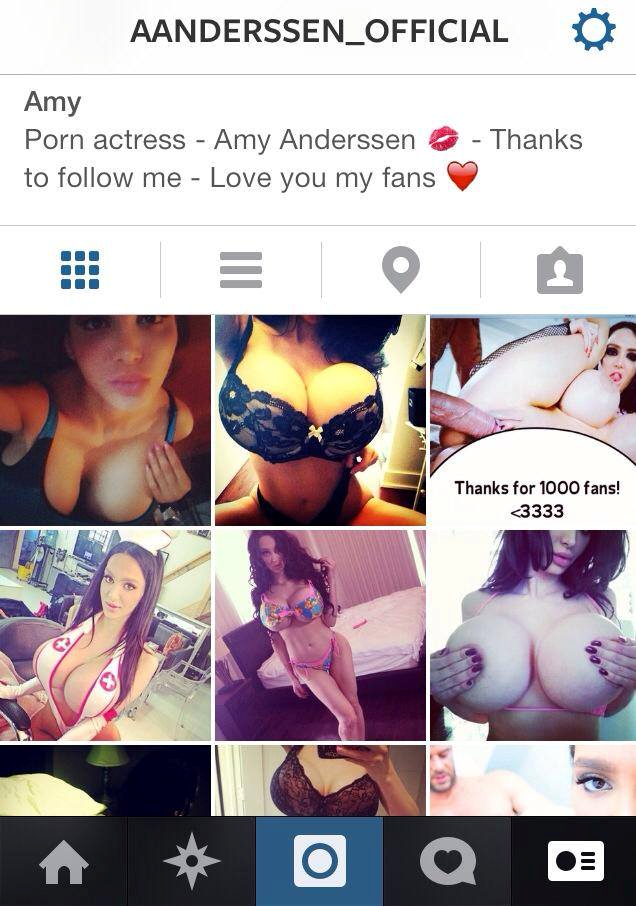This screenshot has height=906, width=636.
Task: Open the 'Thanks for 1000 fans!' post tile
Action: (x=533, y=420)
